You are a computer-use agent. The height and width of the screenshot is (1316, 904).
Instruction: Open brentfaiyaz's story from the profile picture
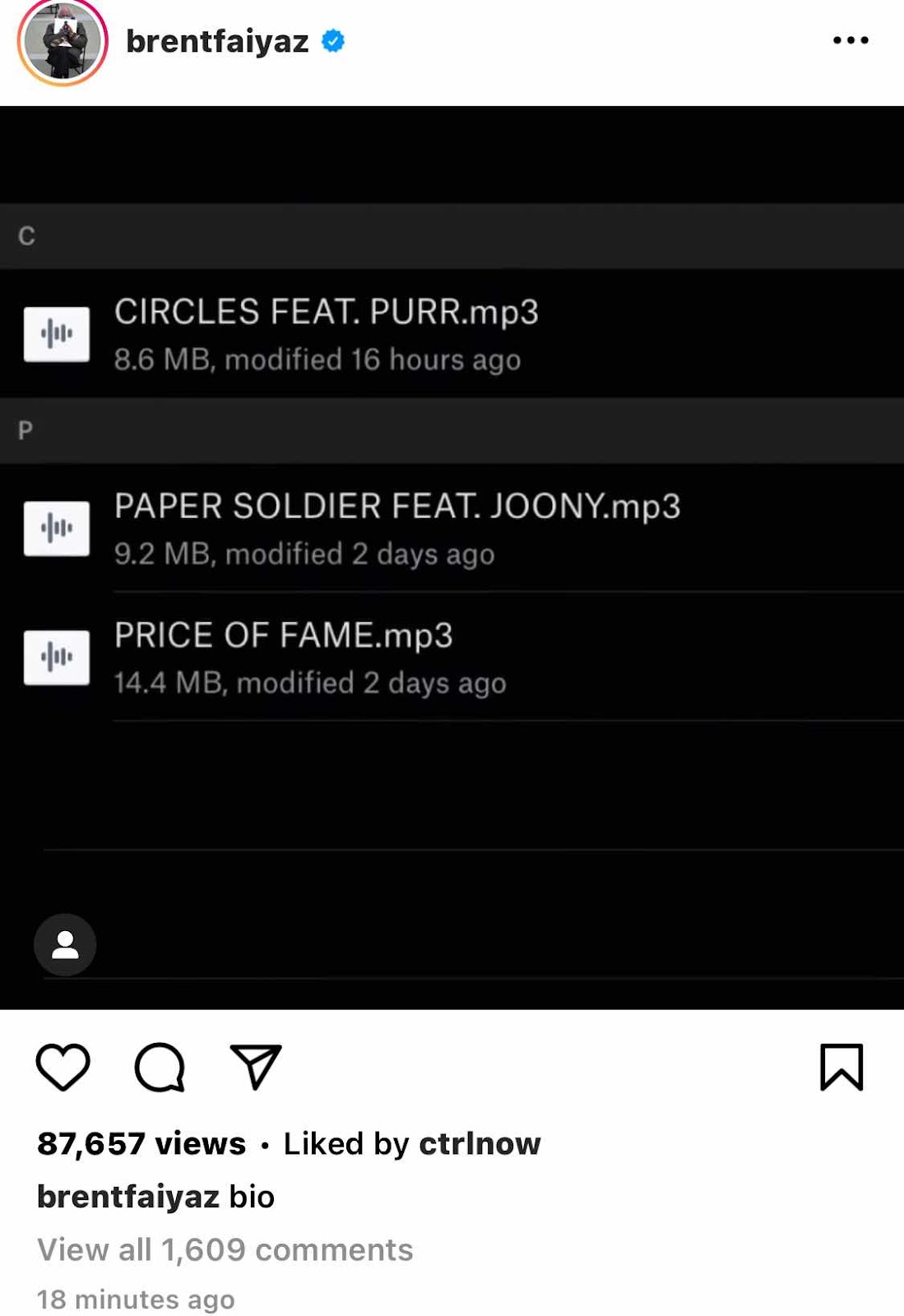tap(63, 41)
